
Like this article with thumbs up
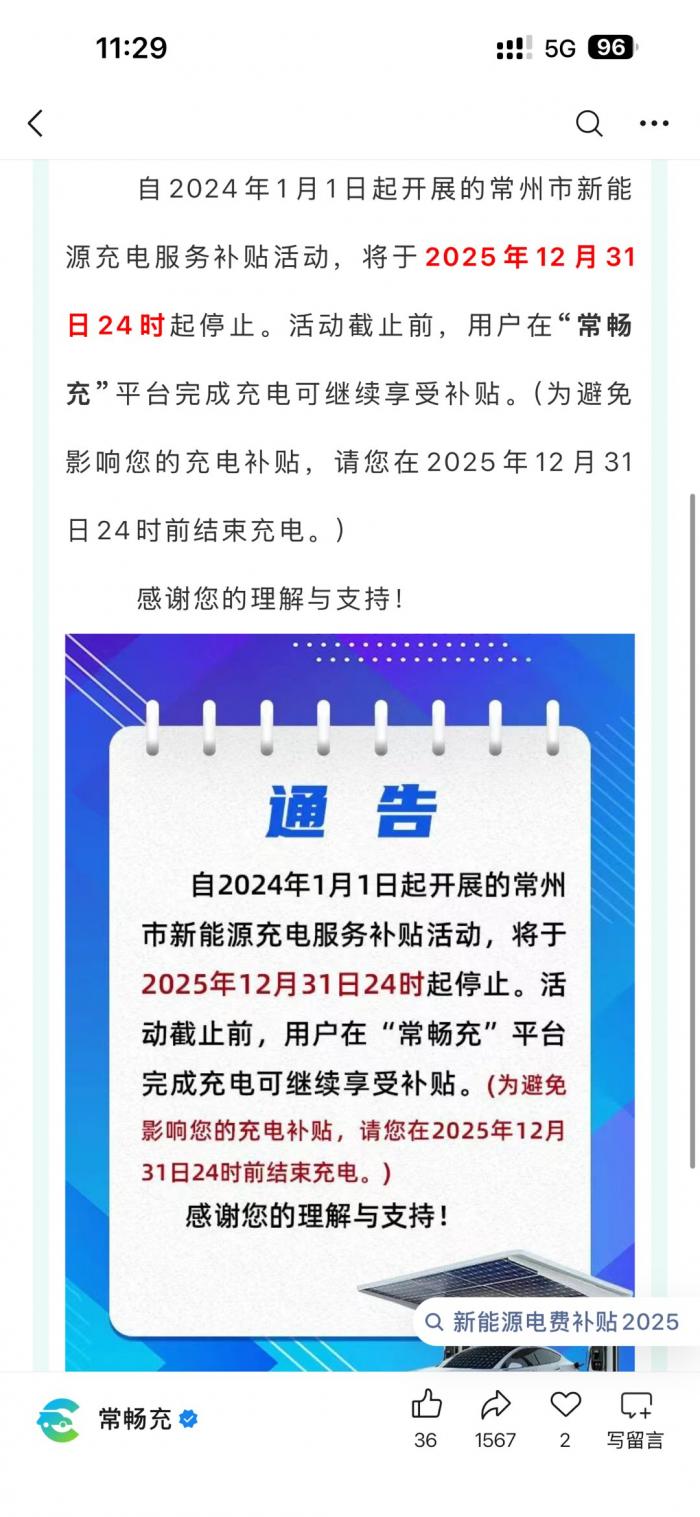click(426, 1405)
